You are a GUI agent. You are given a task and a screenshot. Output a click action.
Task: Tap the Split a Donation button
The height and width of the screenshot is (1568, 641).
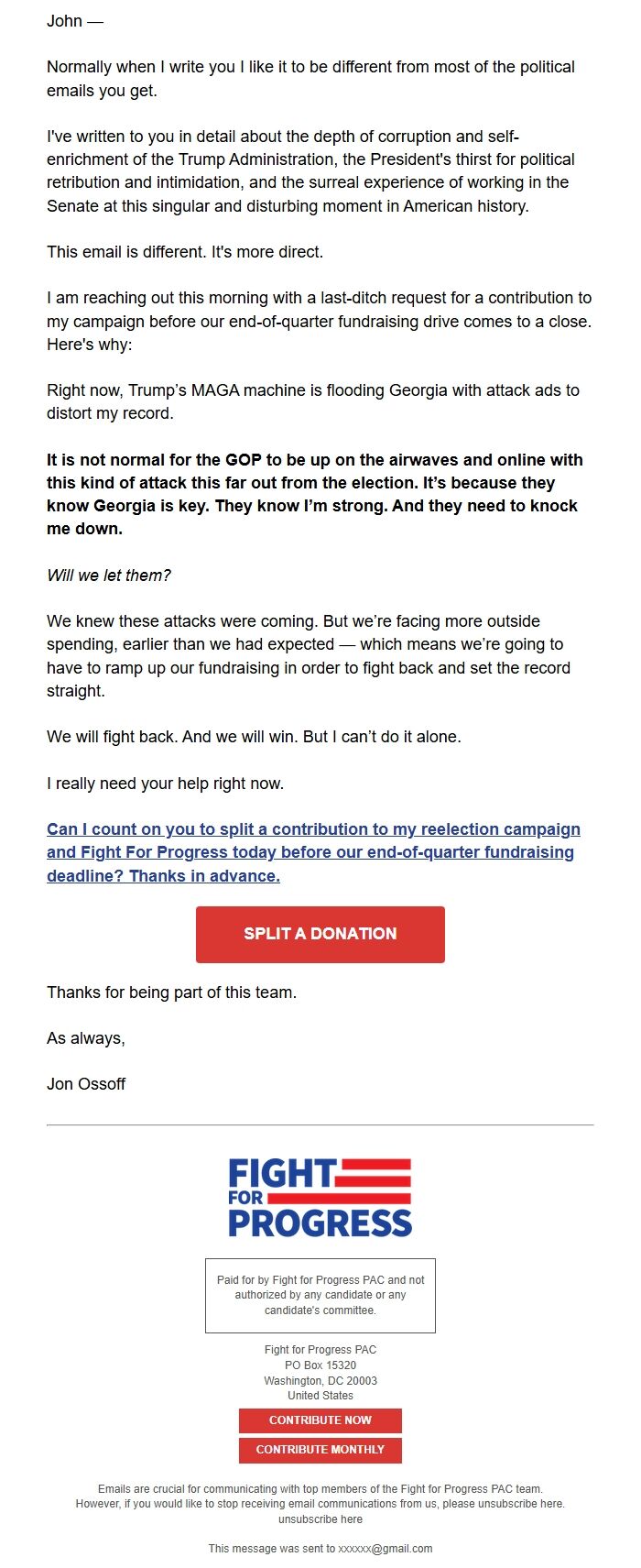[x=320, y=935]
